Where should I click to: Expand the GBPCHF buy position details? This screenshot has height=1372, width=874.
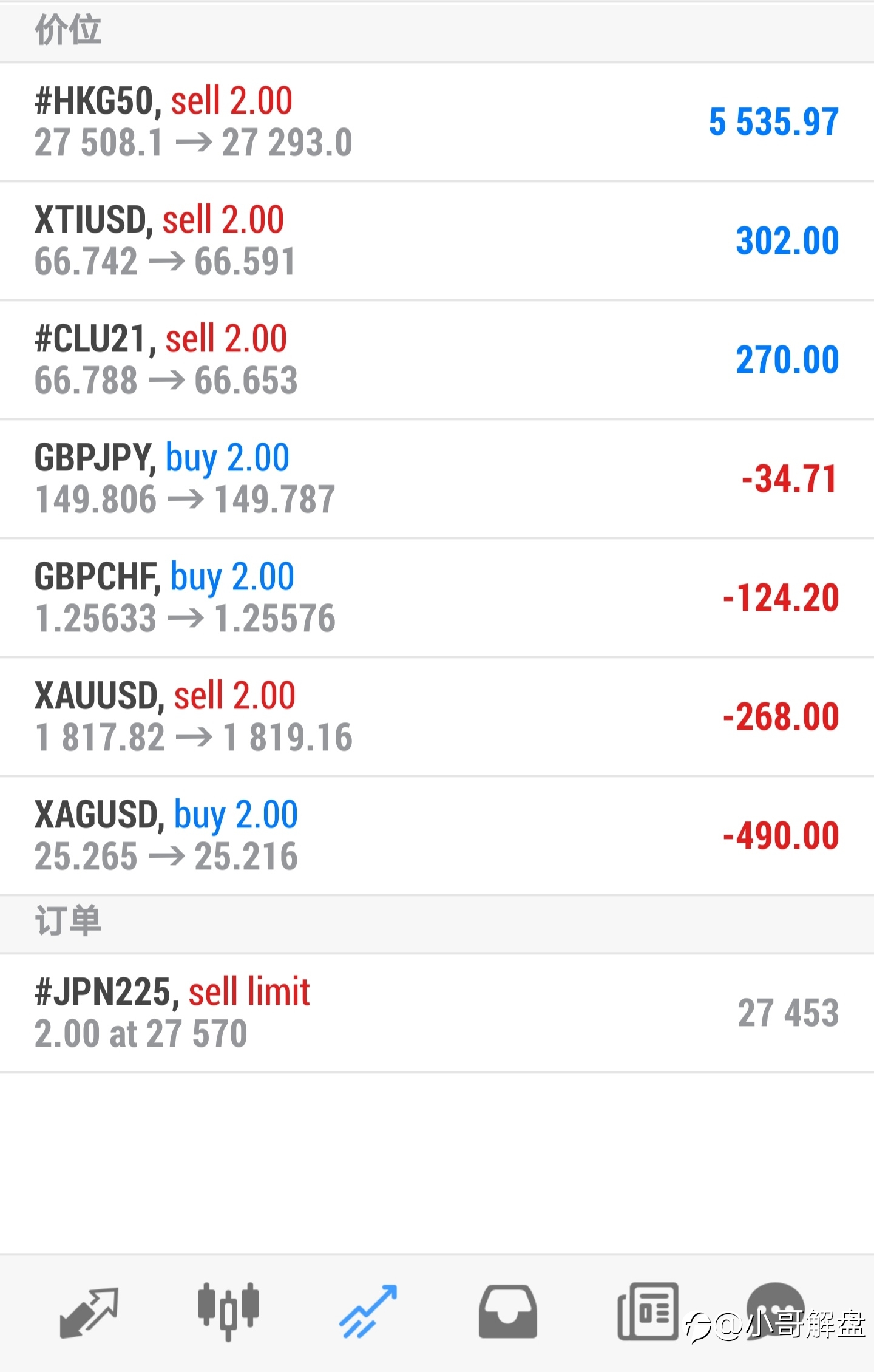pyautogui.click(x=437, y=597)
